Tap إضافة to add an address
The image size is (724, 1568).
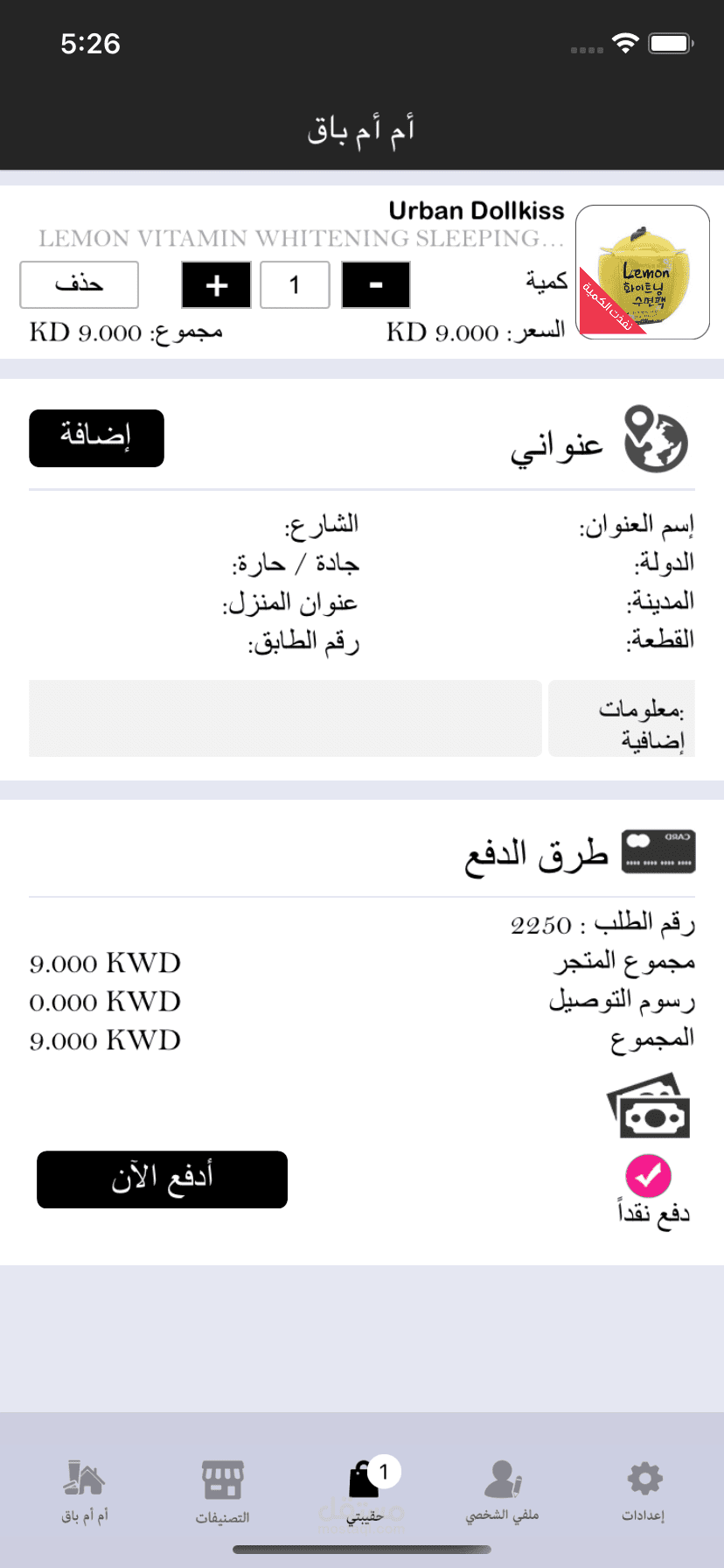[96, 437]
